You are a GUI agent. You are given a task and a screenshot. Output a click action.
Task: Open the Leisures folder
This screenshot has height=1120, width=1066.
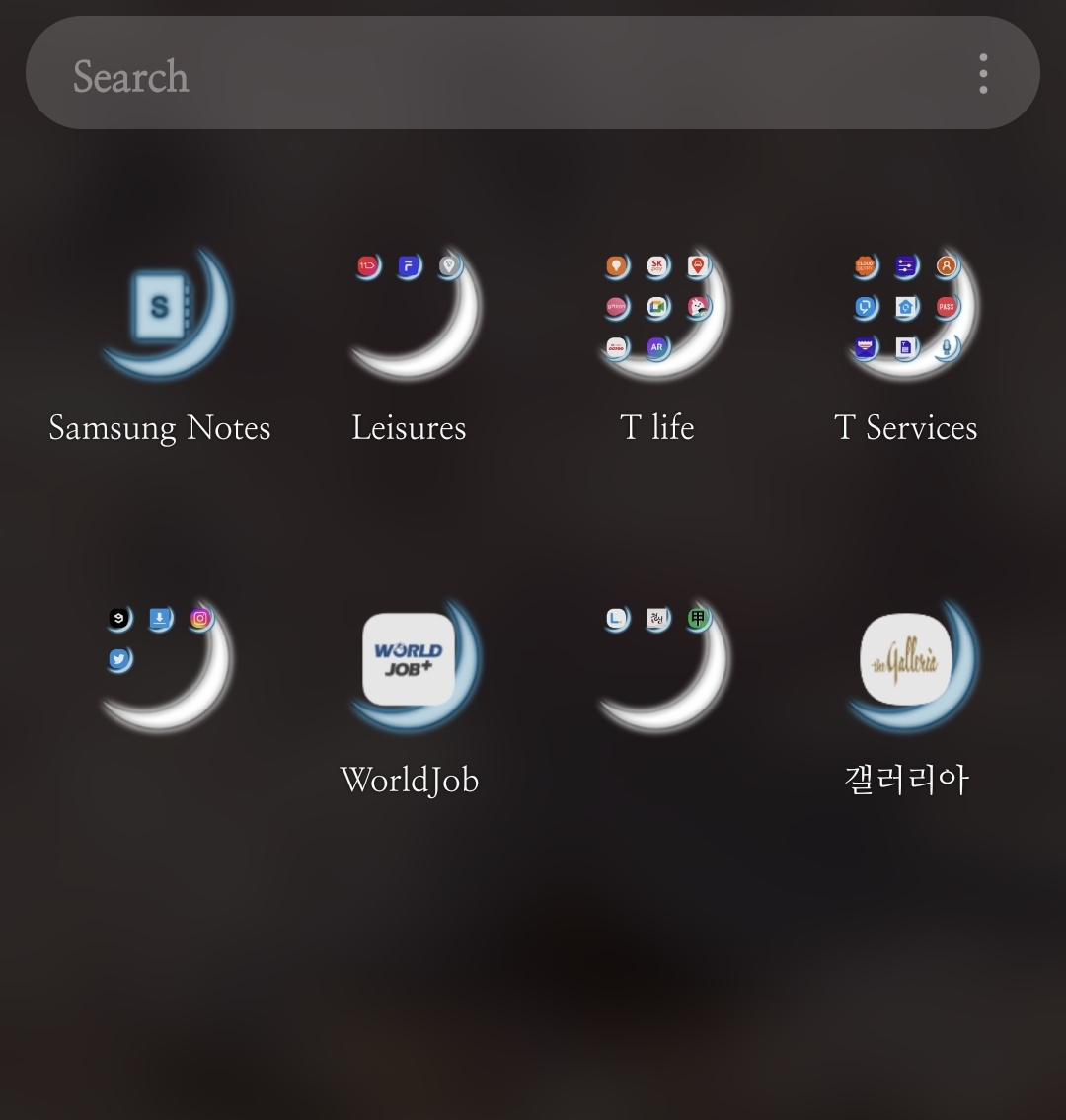coord(410,313)
